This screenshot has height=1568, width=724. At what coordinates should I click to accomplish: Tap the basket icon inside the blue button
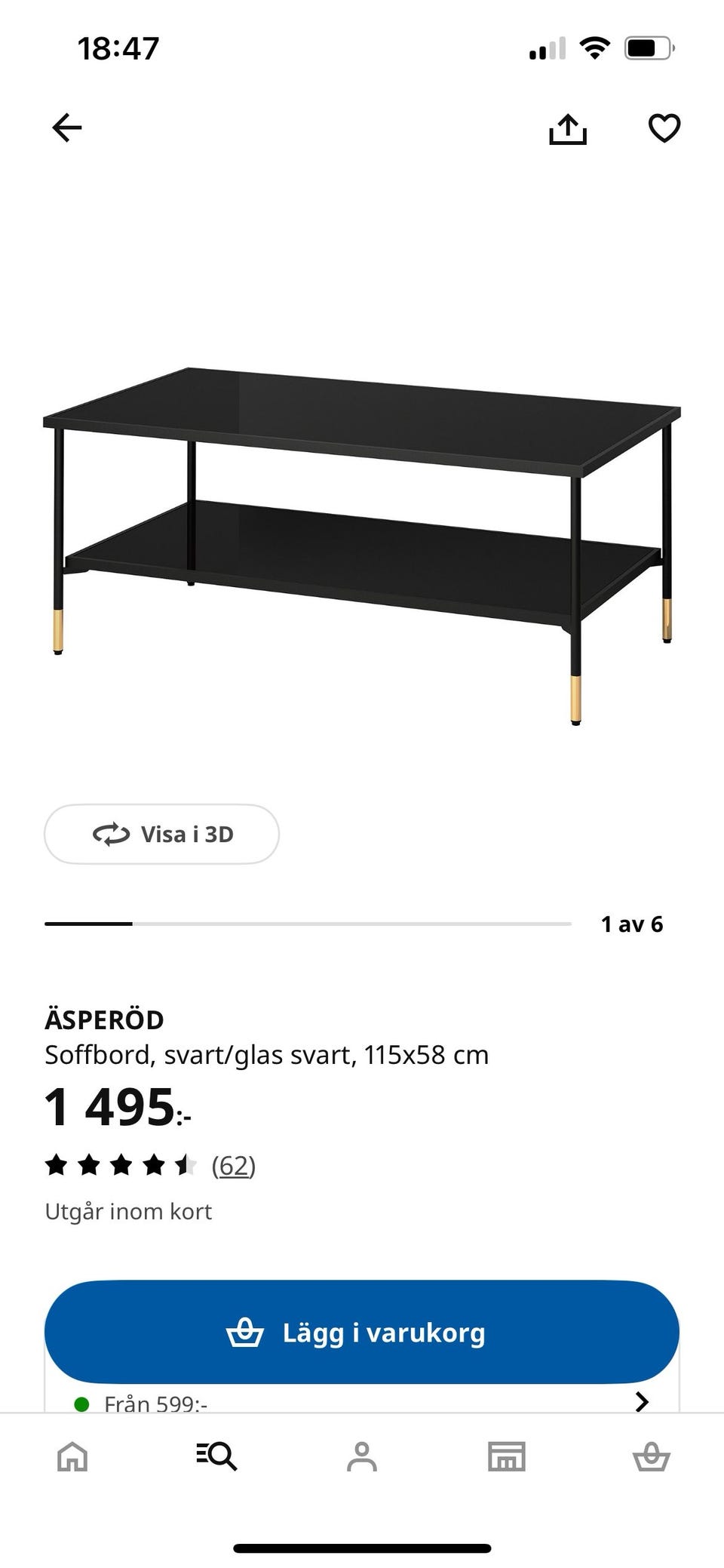(x=246, y=1332)
